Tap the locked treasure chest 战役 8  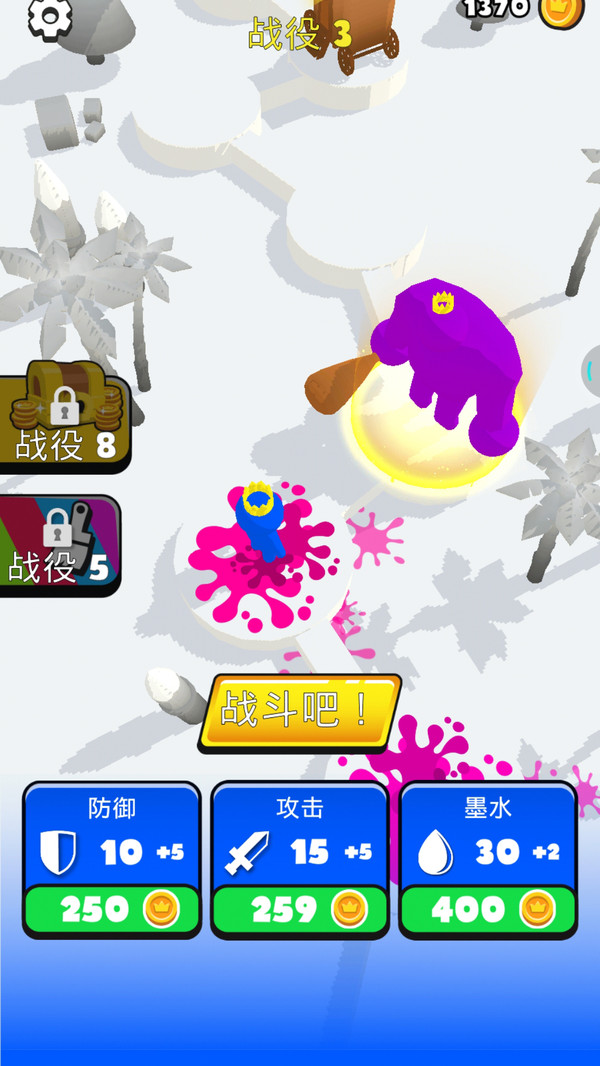62,420
